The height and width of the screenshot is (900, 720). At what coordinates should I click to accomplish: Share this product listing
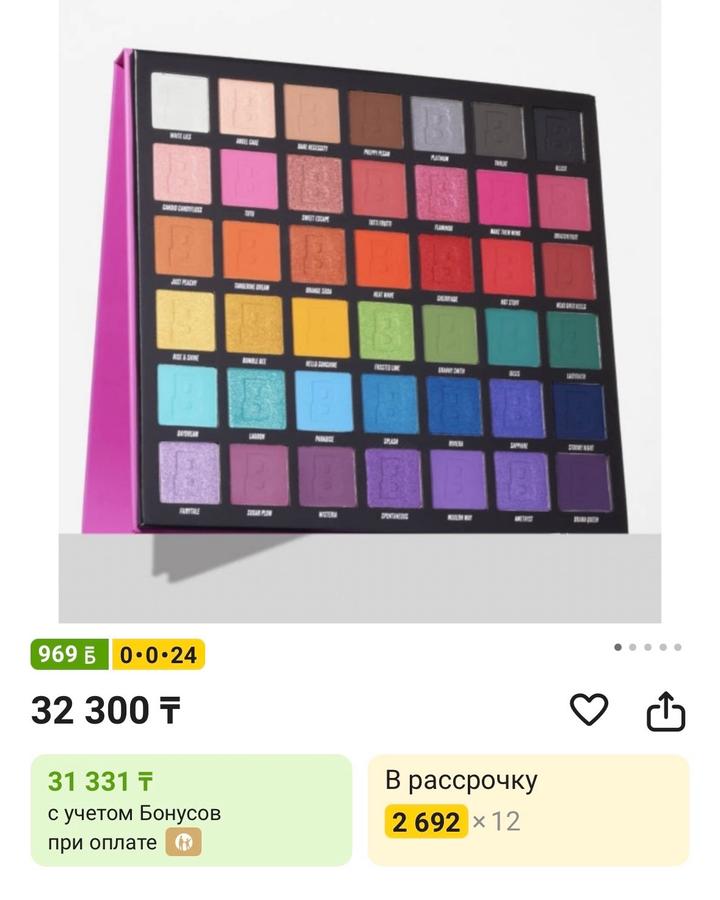[x=666, y=711]
